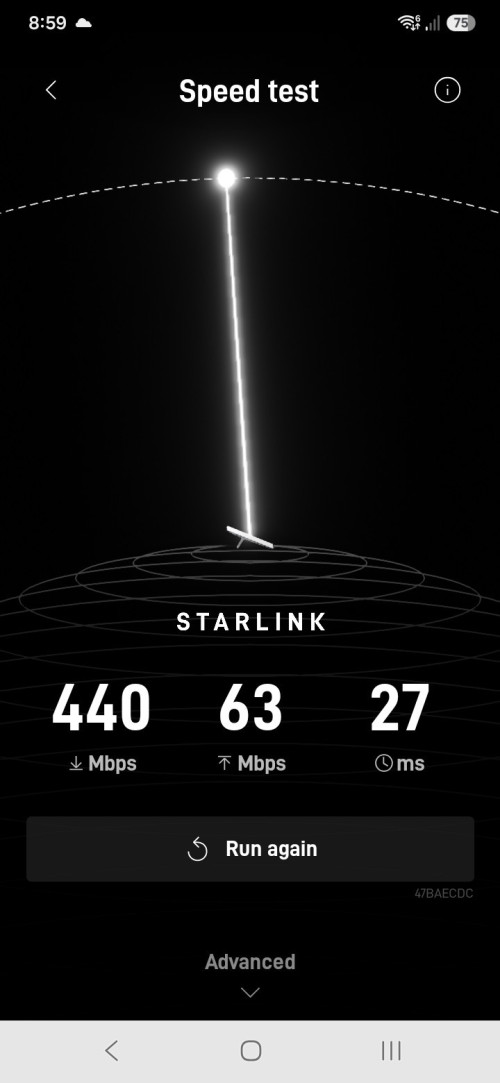Go back from the Speed test screen
This screenshot has height=1083, width=500.
coord(51,90)
